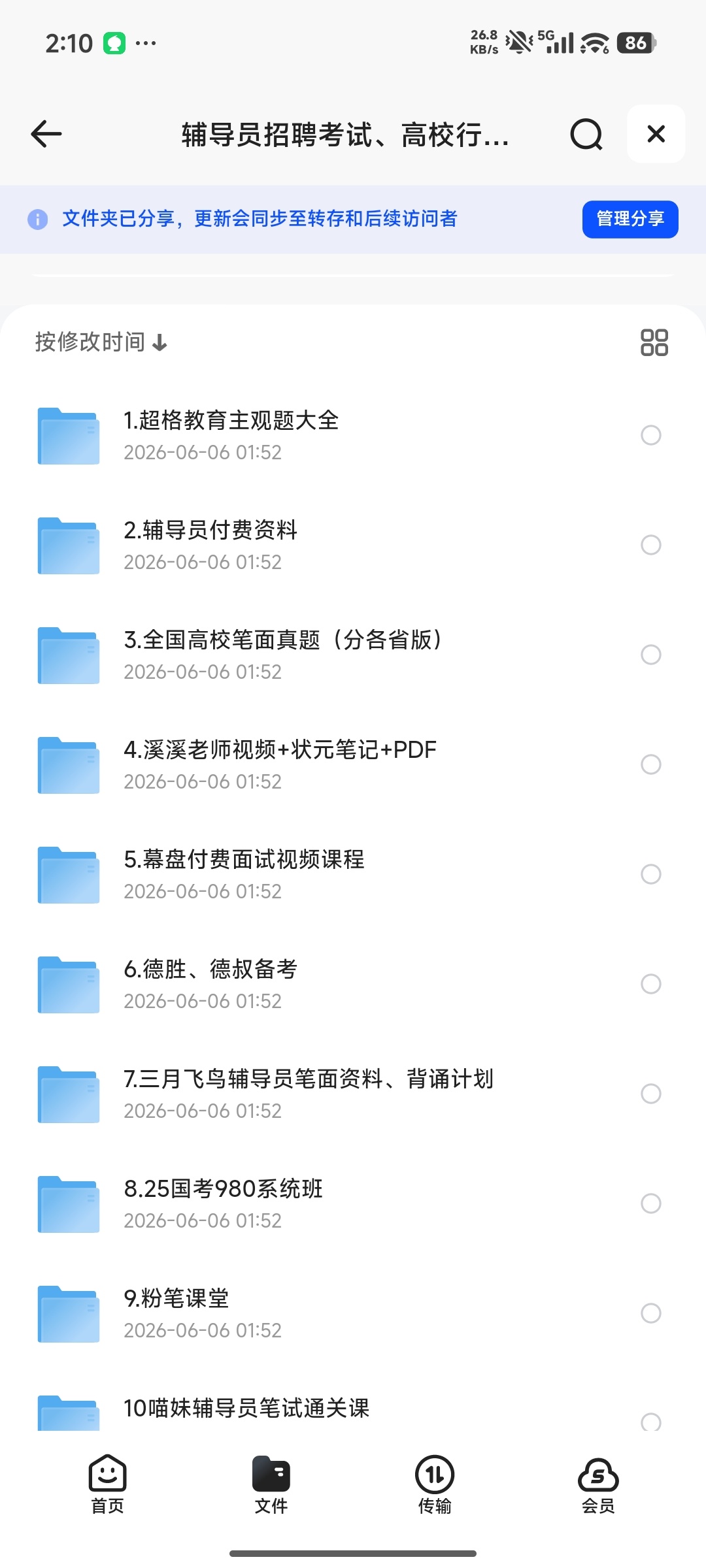706x1568 pixels.
Task: Open the 文件 tab
Action: point(271,1484)
